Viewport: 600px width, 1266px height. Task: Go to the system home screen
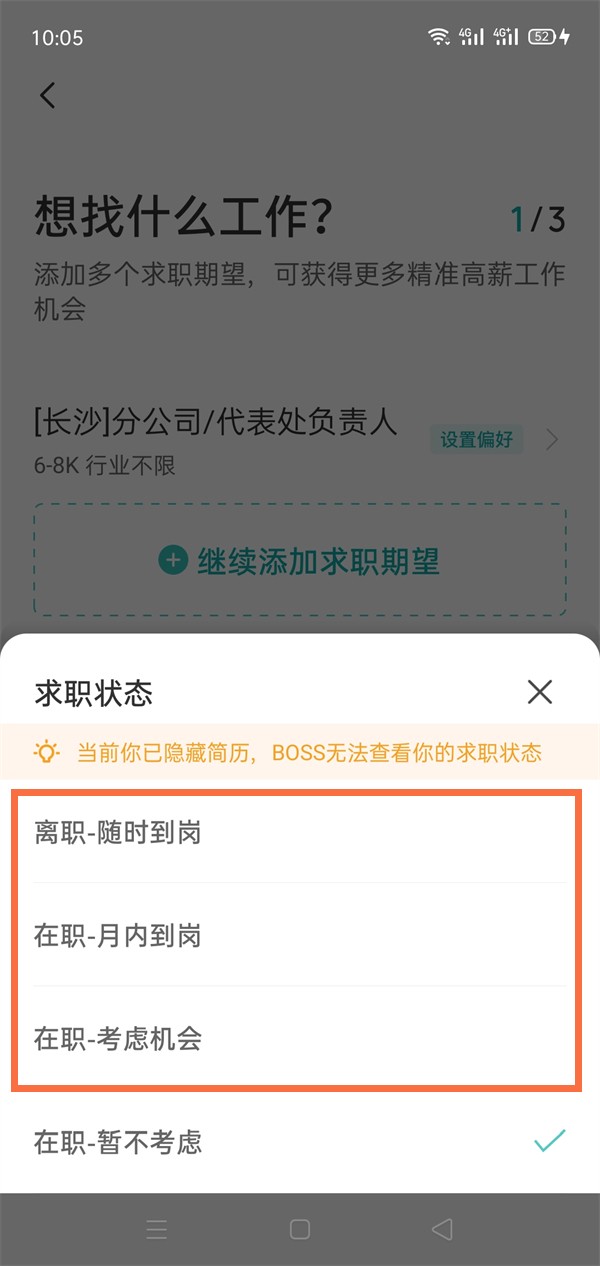click(299, 1229)
